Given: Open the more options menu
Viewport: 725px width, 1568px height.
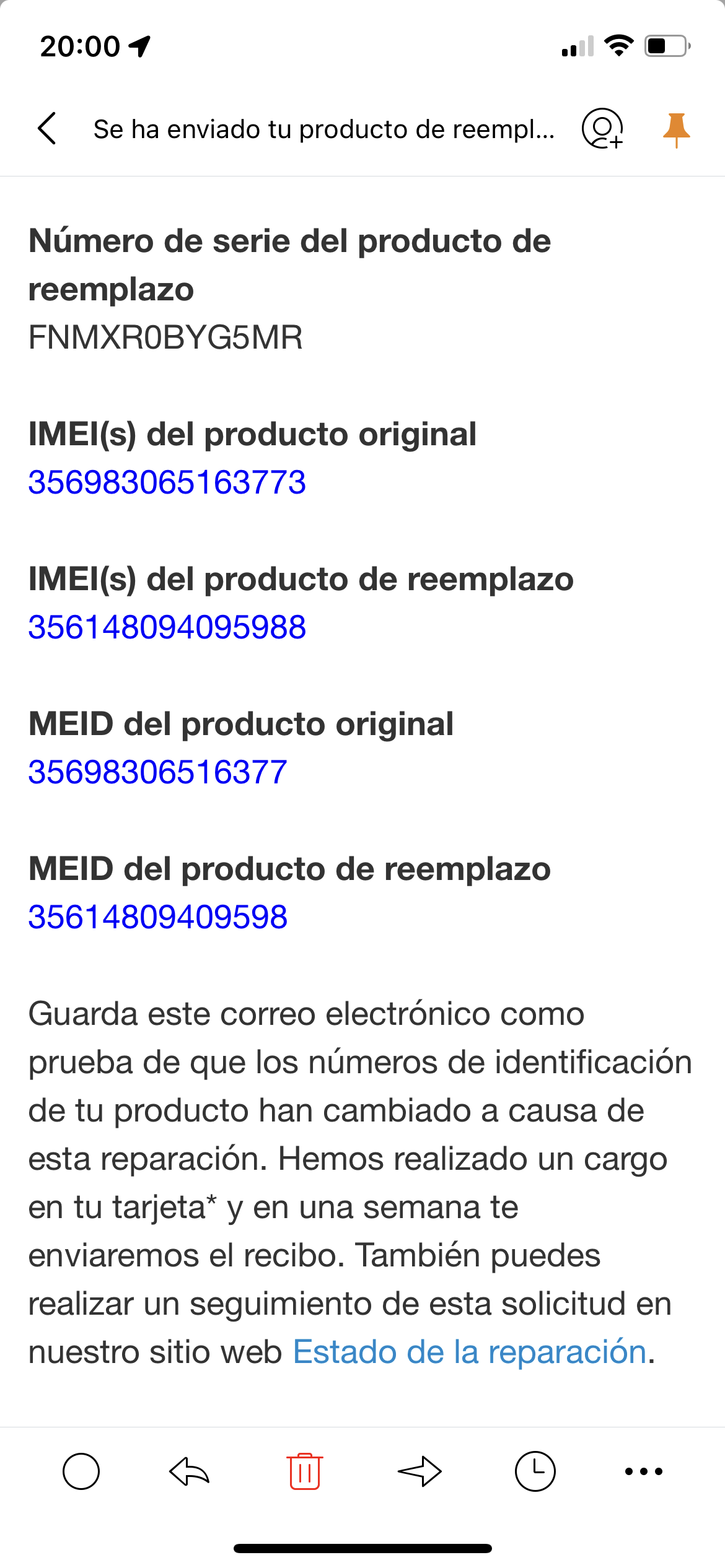Looking at the screenshot, I should [x=644, y=1471].
